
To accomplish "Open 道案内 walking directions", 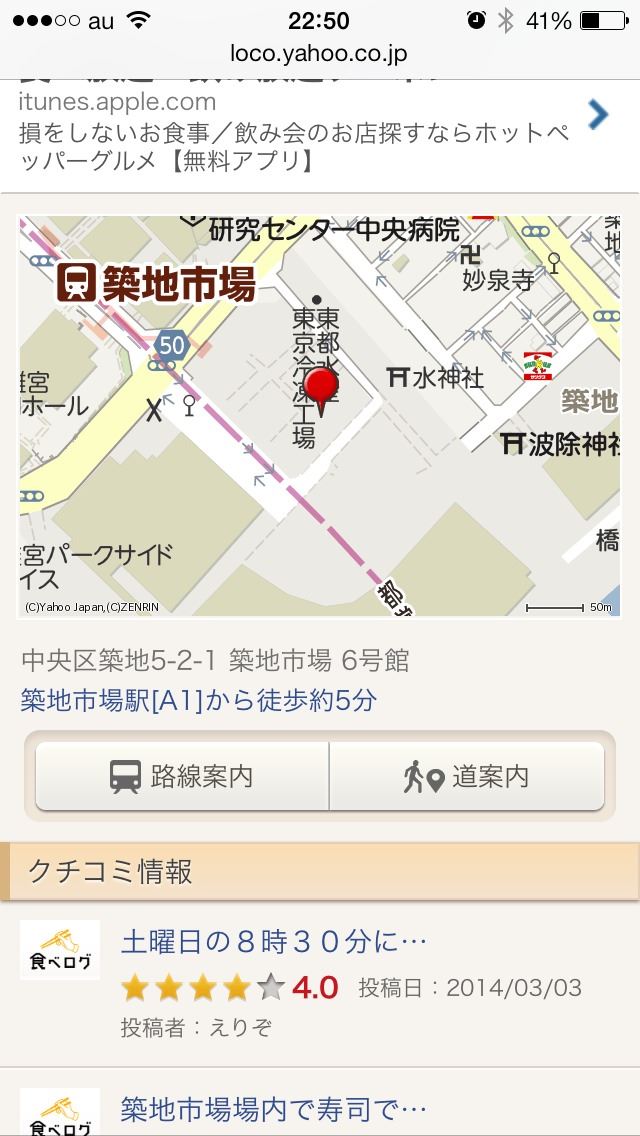I will (x=467, y=776).
